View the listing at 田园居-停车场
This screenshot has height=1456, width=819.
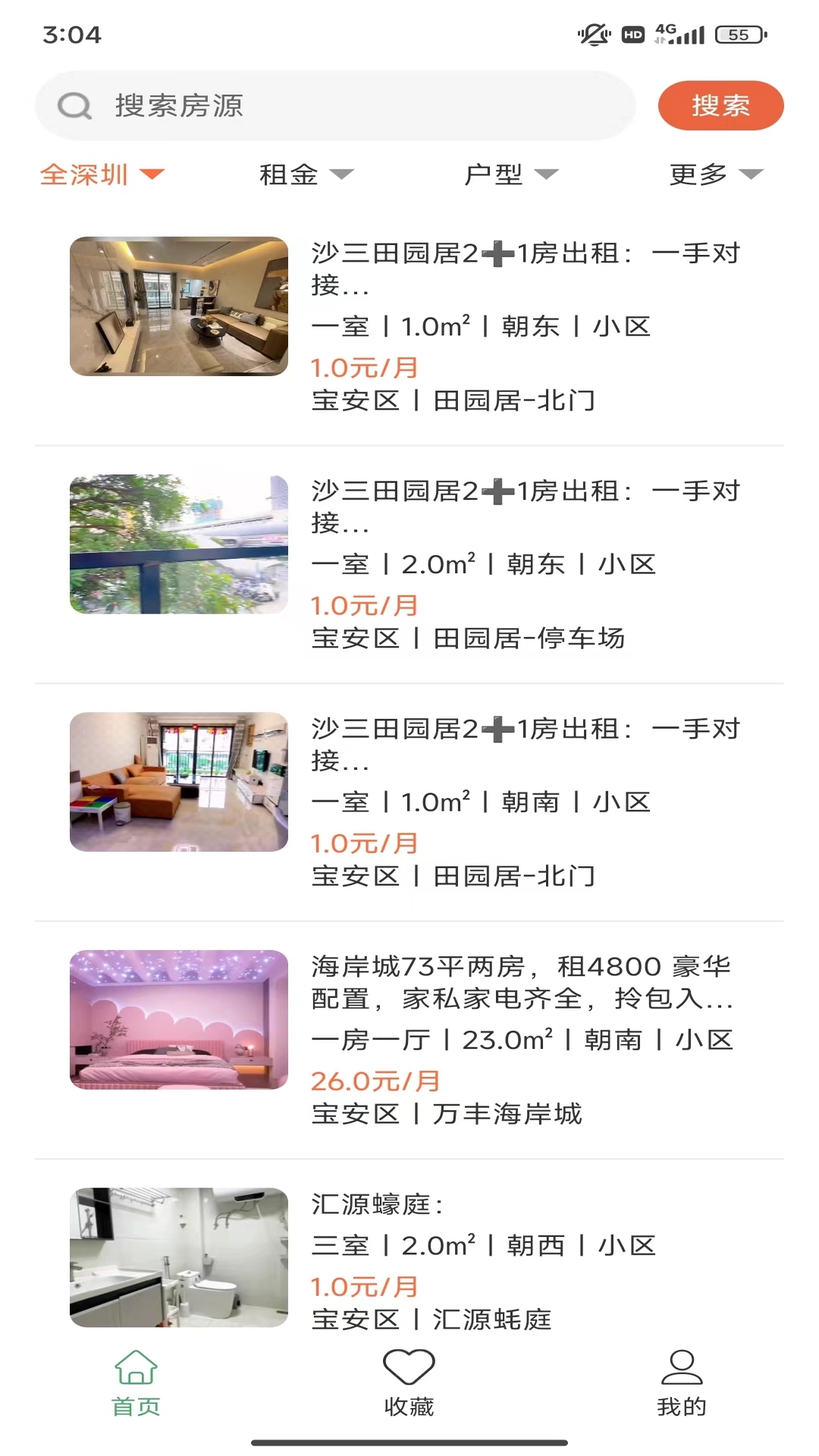pyautogui.click(x=409, y=563)
